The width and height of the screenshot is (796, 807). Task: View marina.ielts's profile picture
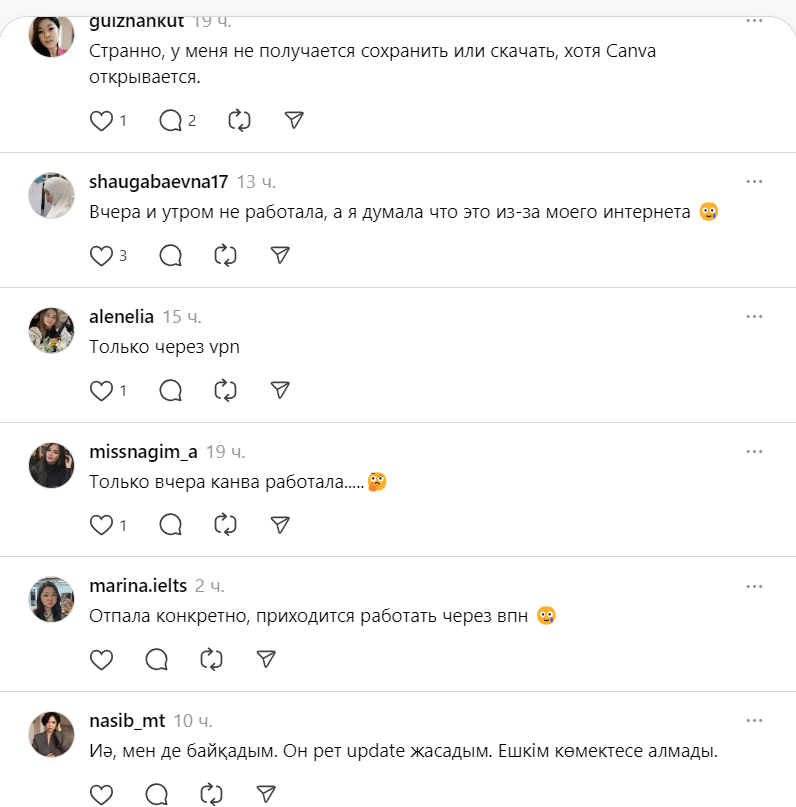52,599
